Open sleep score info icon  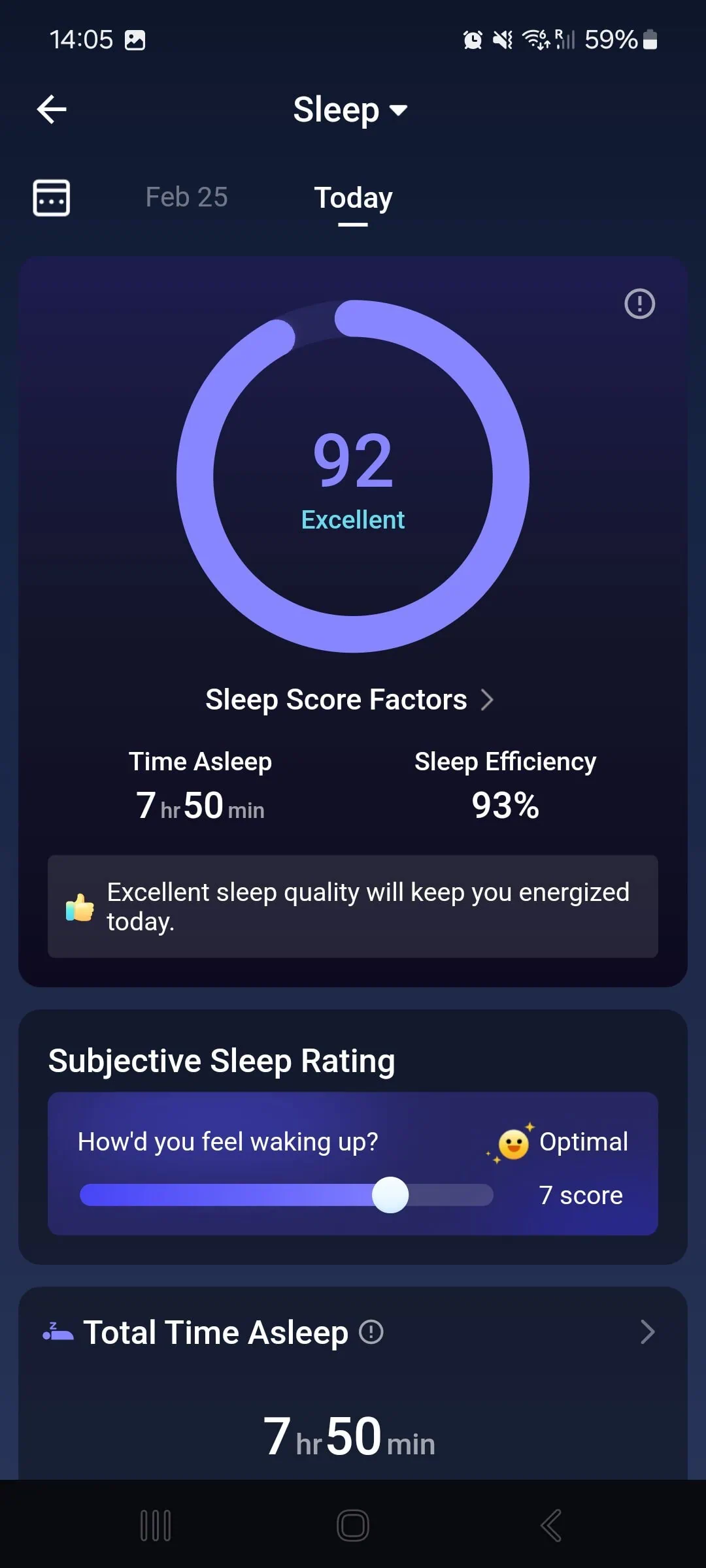point(639,304)
